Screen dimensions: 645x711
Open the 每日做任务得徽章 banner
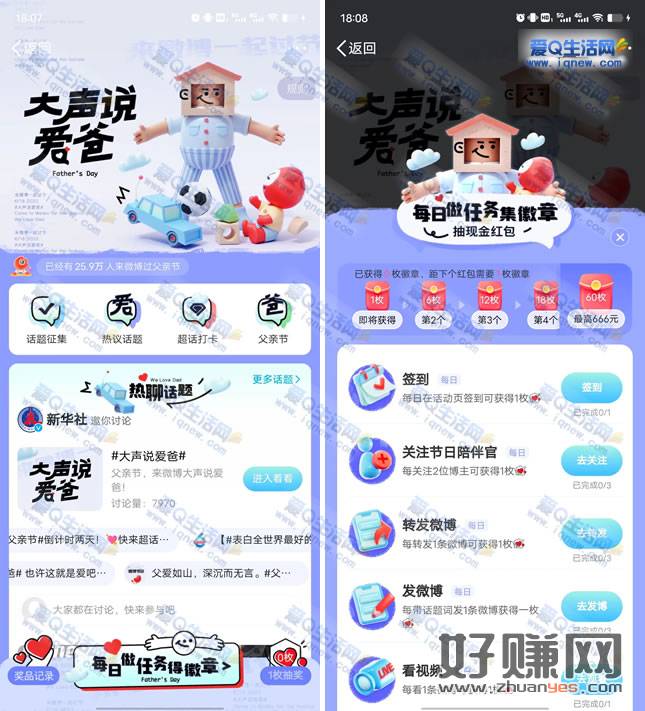(163, 662)
